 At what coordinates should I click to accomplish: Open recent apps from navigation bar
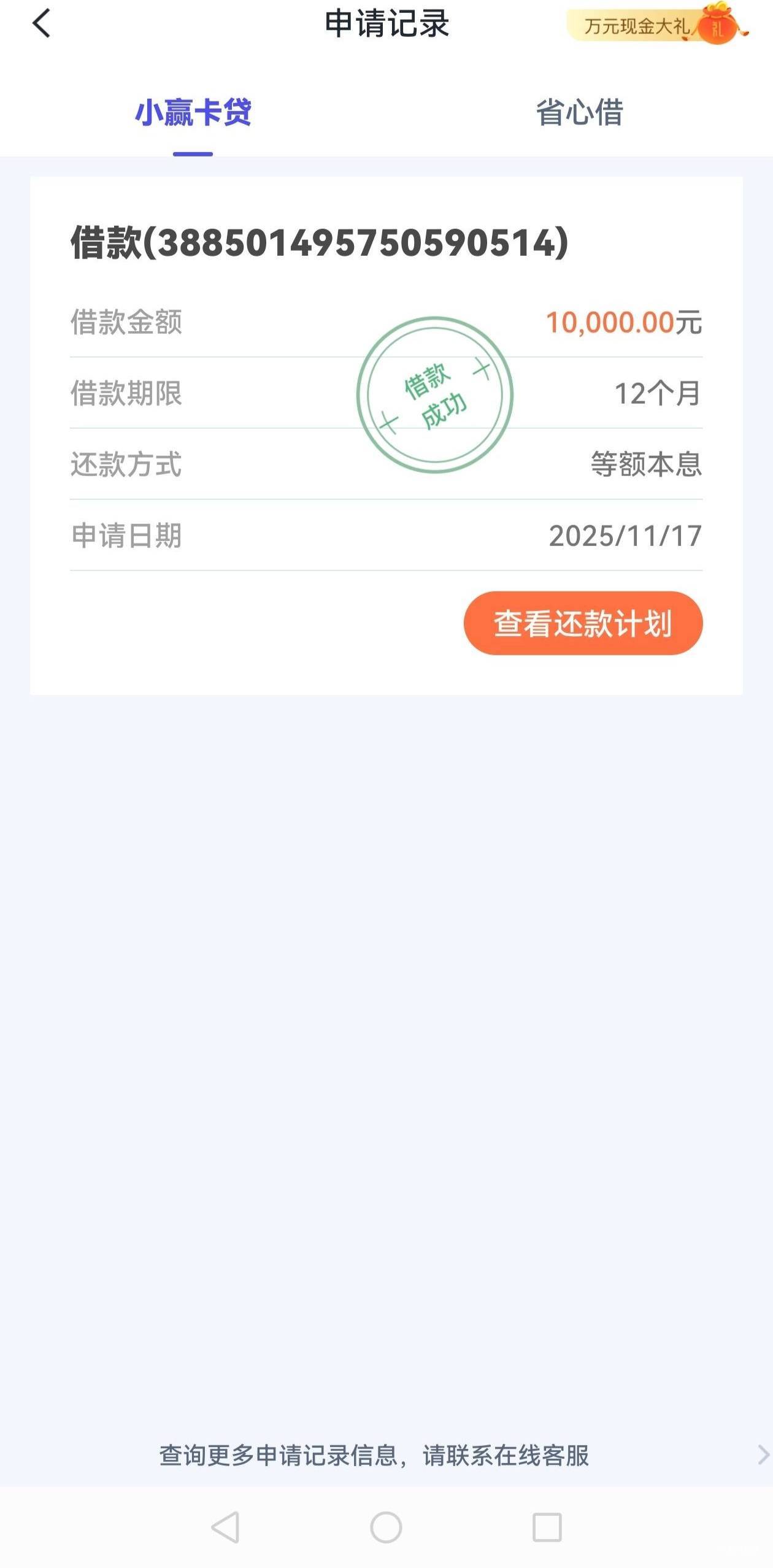tap(547, 1528)
